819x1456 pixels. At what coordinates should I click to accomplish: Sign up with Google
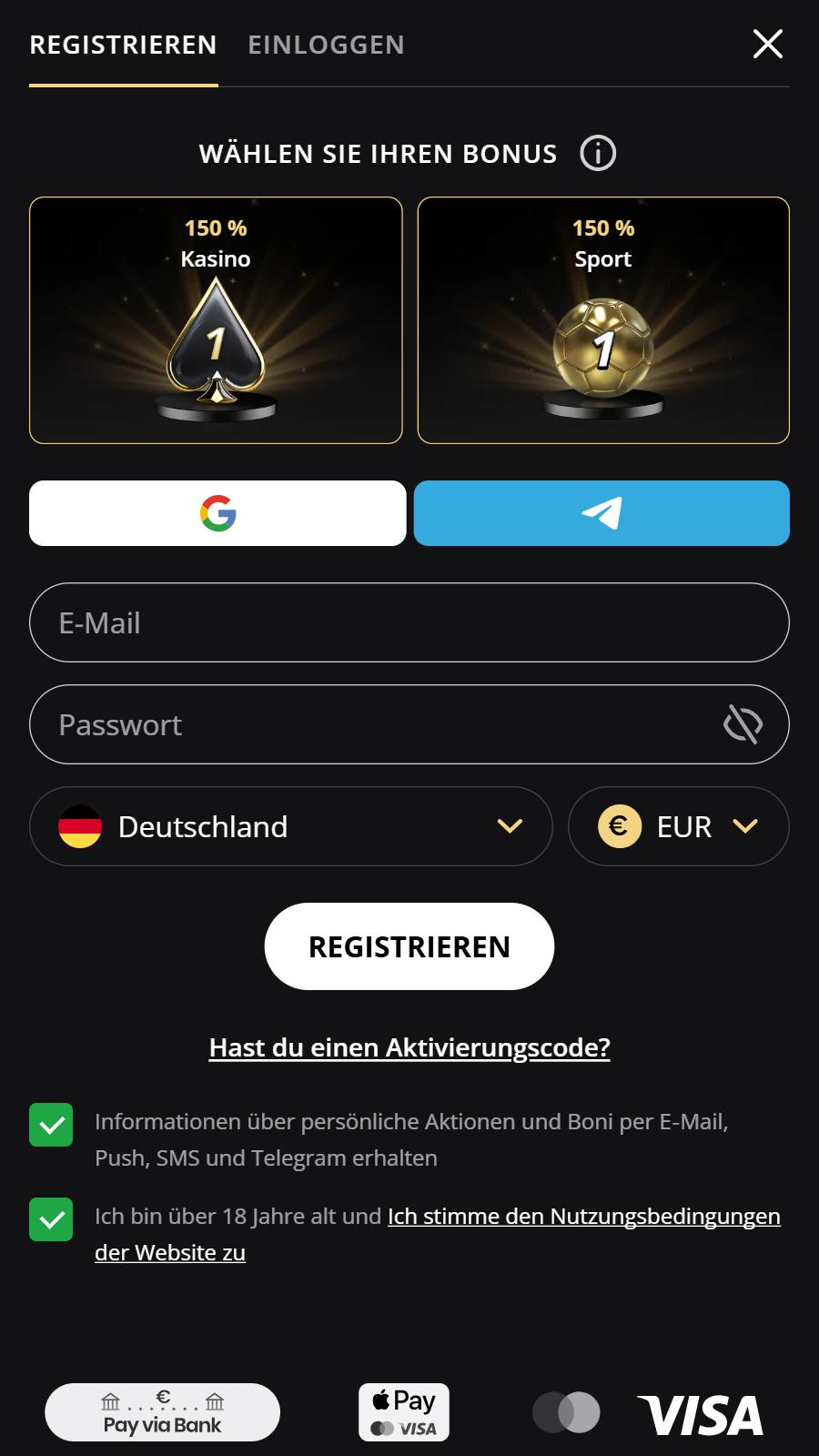click(217, 513)
